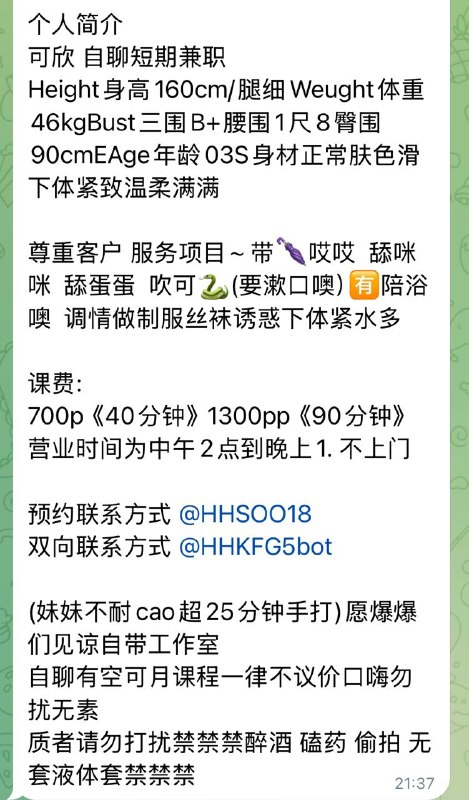This screenshot has width=469, height=800.
Task: Open the @HHKFG5bot bot link
Action: pyautogui.click(x=256, y=547)
